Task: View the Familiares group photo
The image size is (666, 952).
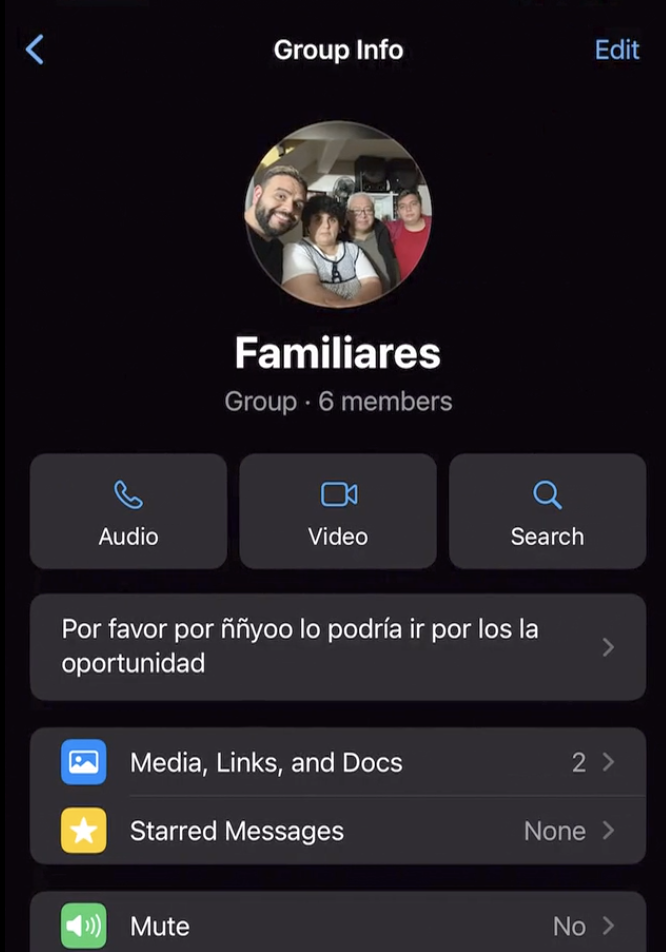Action: 338,214
